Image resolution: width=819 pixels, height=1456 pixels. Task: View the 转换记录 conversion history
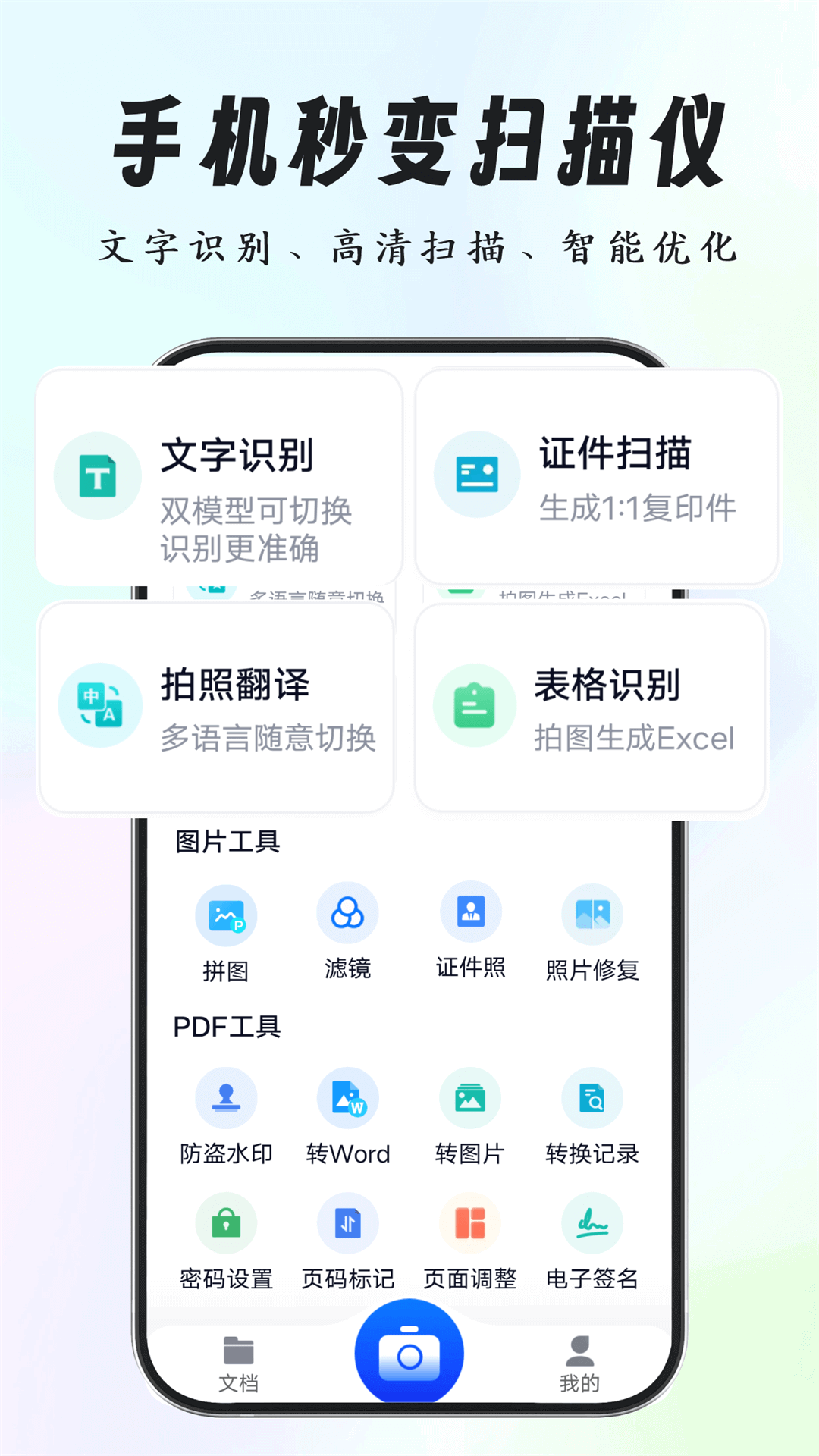coord(591,1099)
